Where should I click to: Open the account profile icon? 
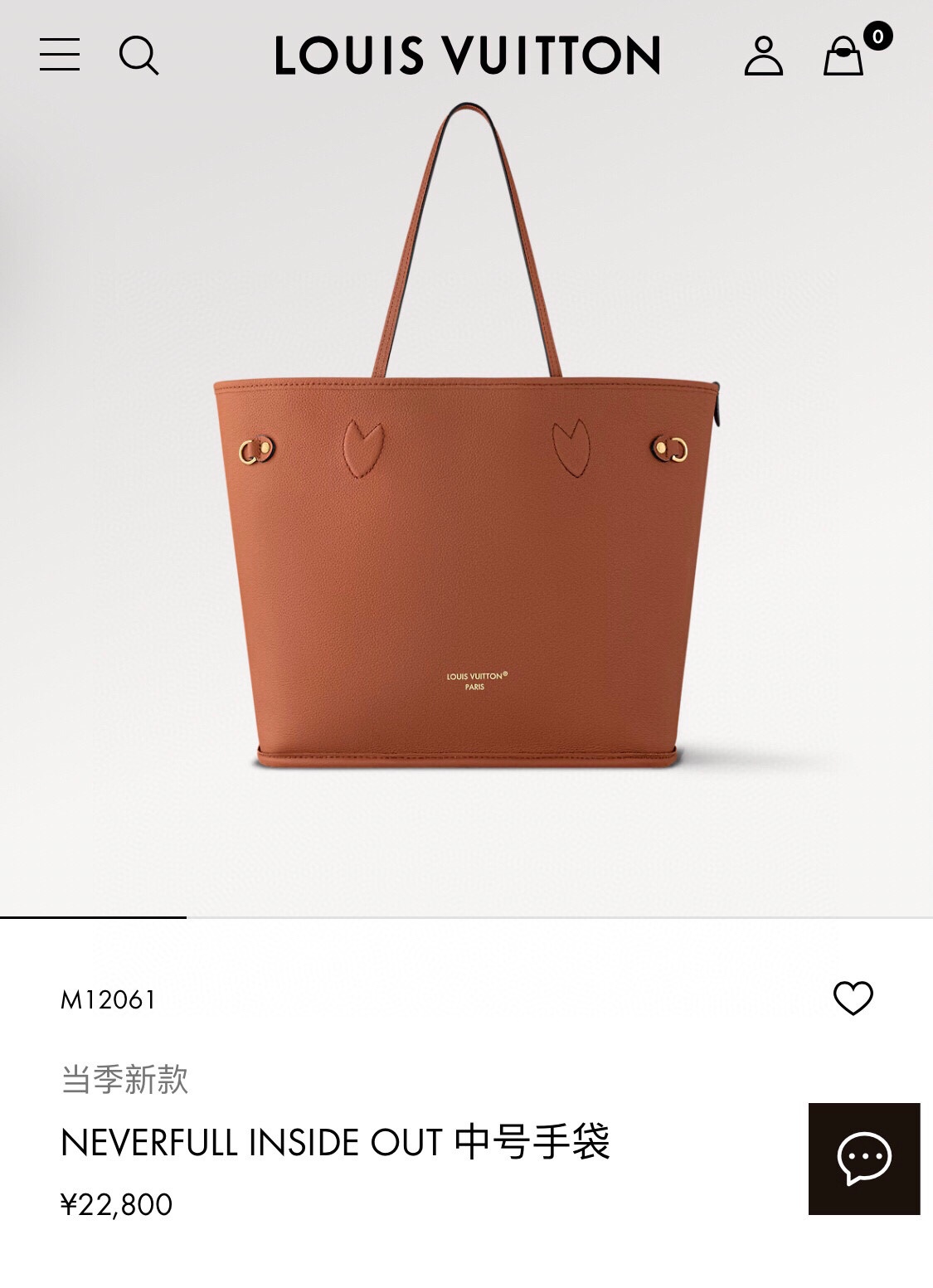click(x=763, y=56)
